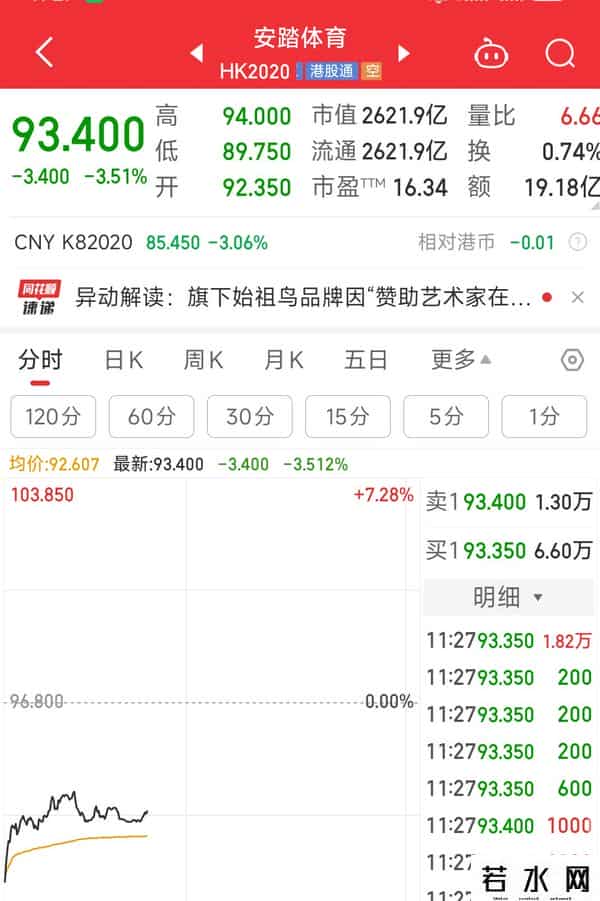Go back using the top-left arrow
Viewport: 600px width, 901px height.
point(44,53)
